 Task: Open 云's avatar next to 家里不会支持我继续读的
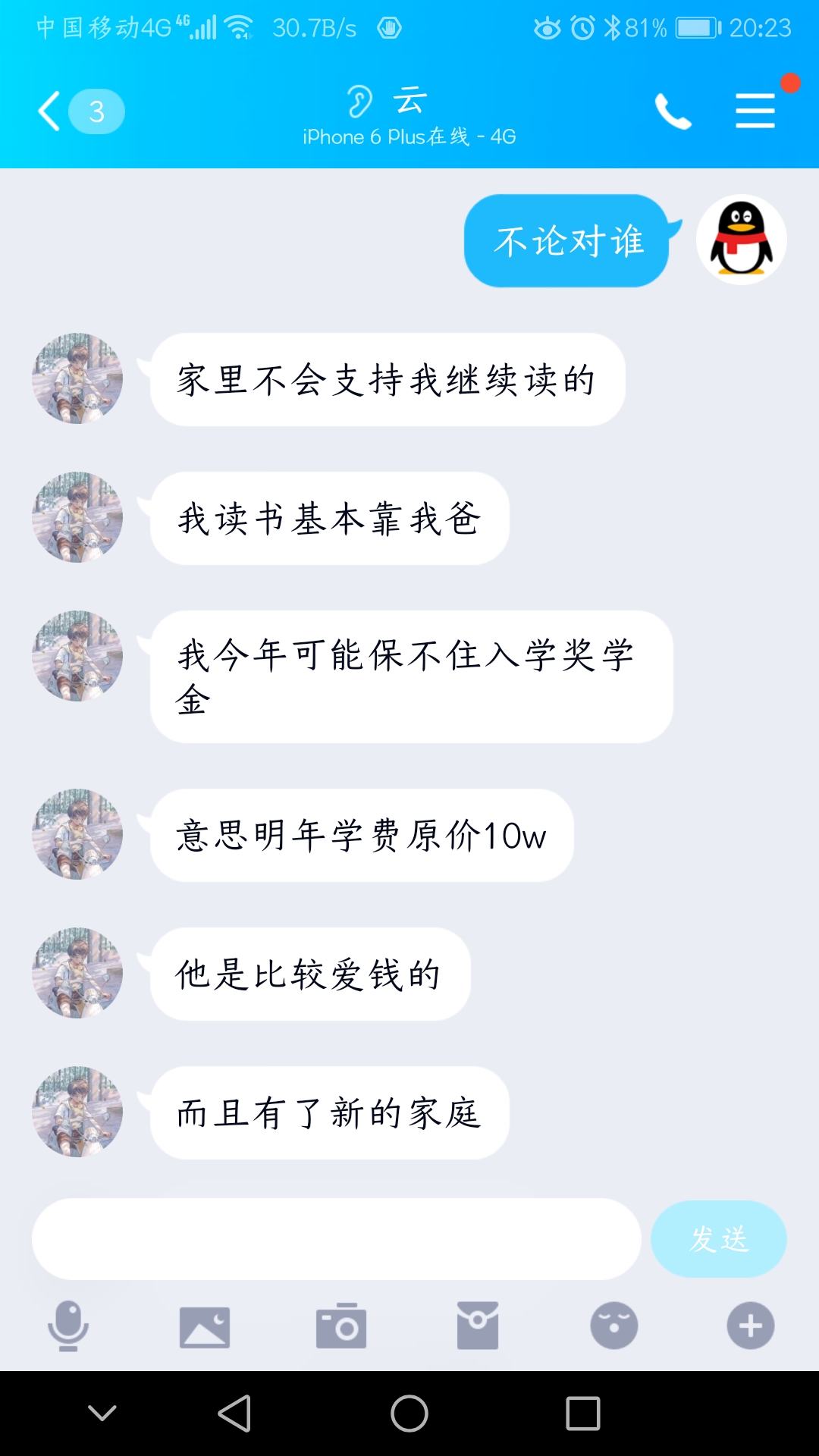pyautogui.click(x=77, y=378)
